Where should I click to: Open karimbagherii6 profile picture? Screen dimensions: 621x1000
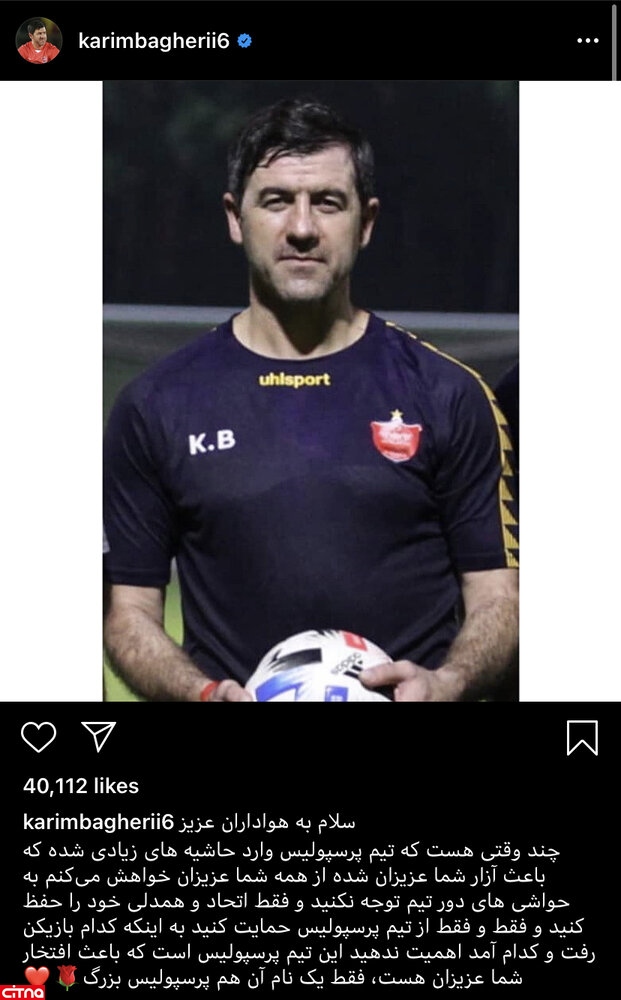click(39, 40)
